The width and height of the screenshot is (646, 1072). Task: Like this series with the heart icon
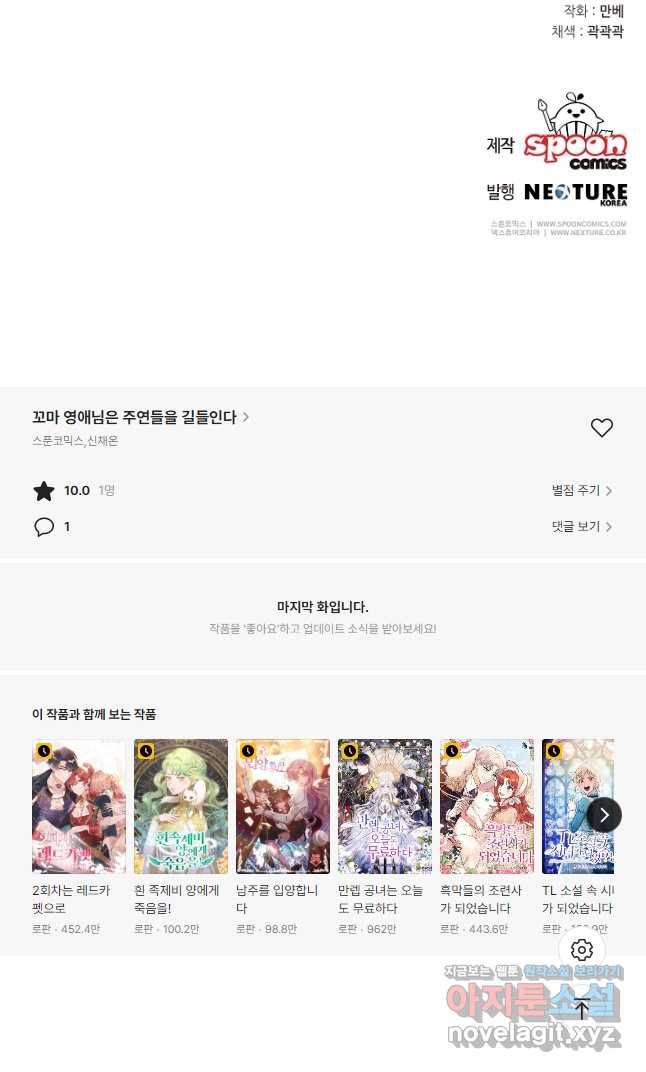coord(601,428)
